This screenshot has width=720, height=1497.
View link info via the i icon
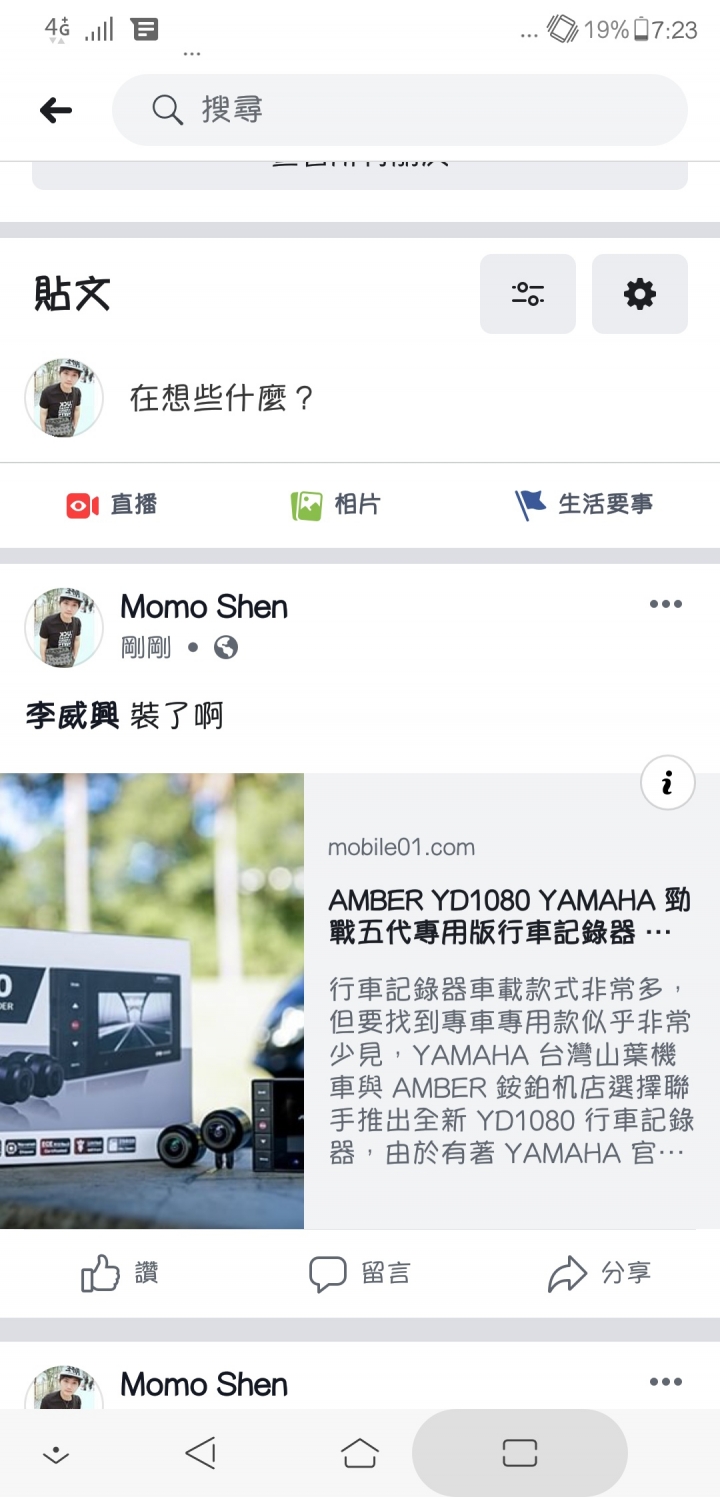(667, 782)
